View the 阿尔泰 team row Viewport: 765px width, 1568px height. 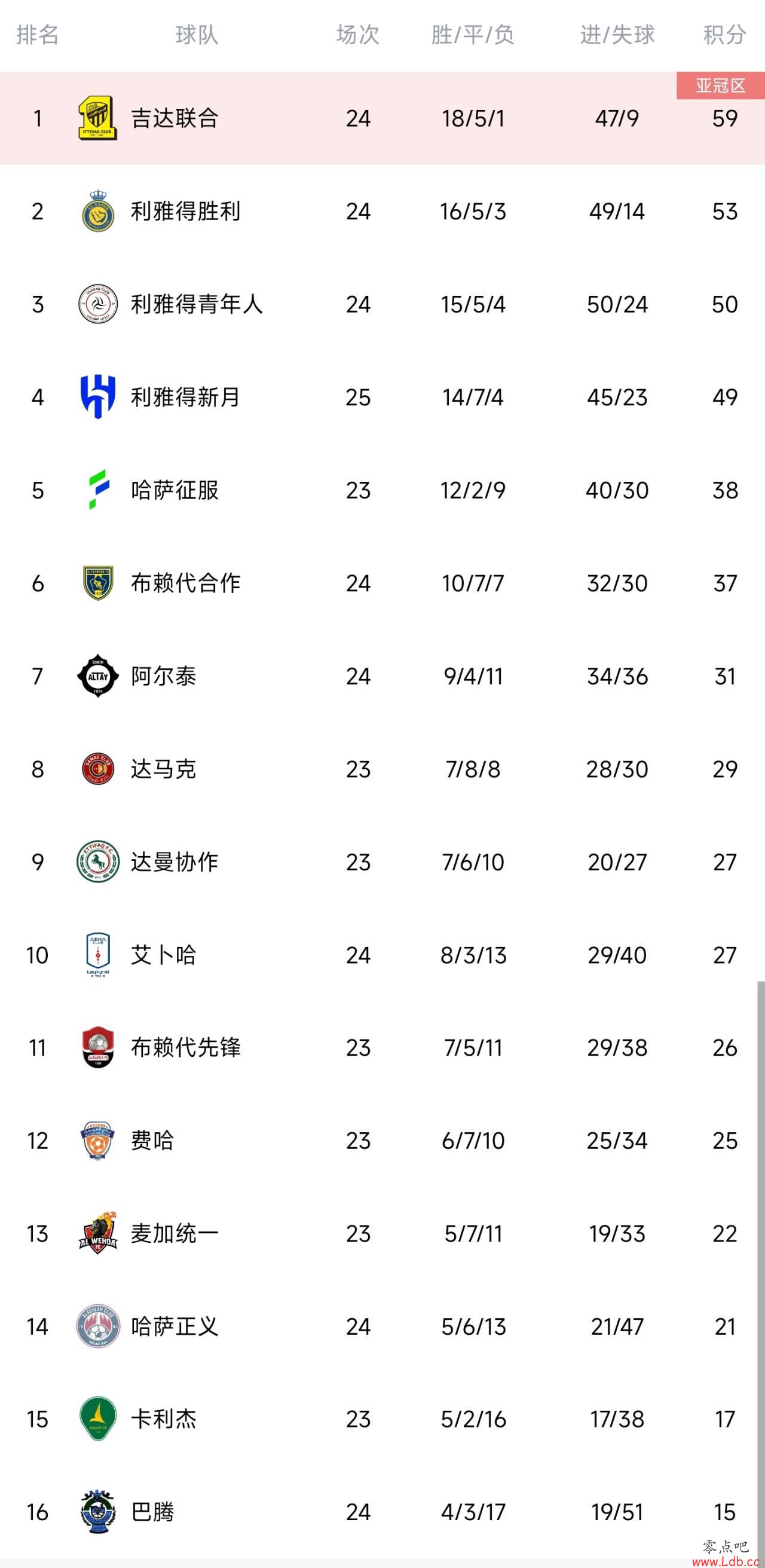click(382, 676)
